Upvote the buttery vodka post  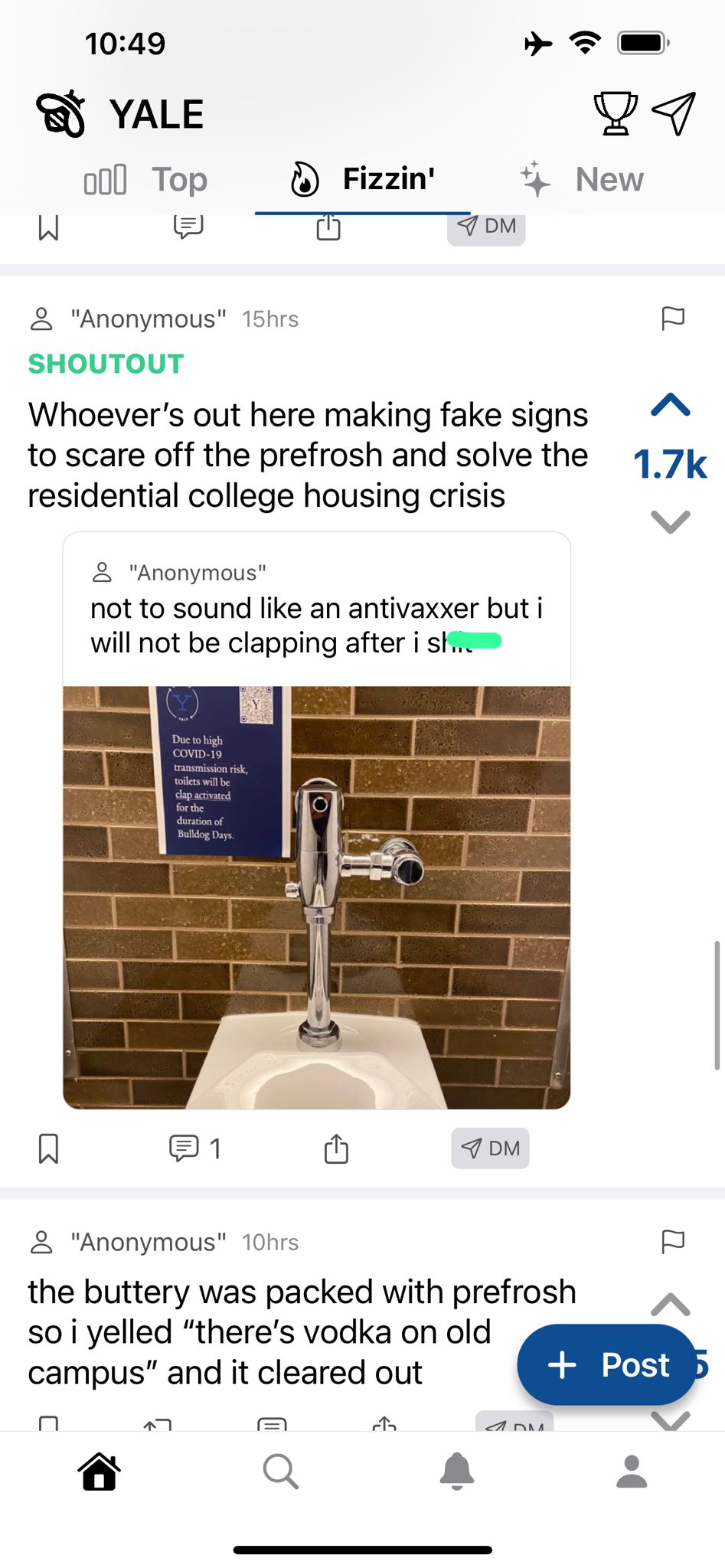pyautogui.click(x=671, y=1305)
